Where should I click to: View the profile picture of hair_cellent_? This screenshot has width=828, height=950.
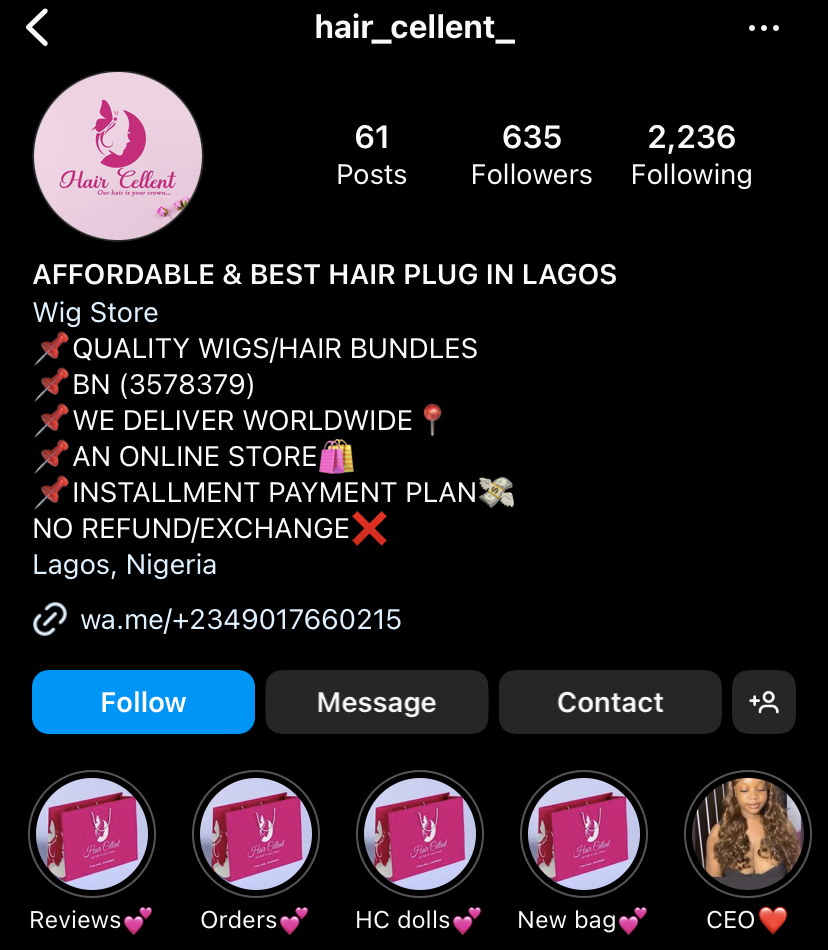[118, 156]
